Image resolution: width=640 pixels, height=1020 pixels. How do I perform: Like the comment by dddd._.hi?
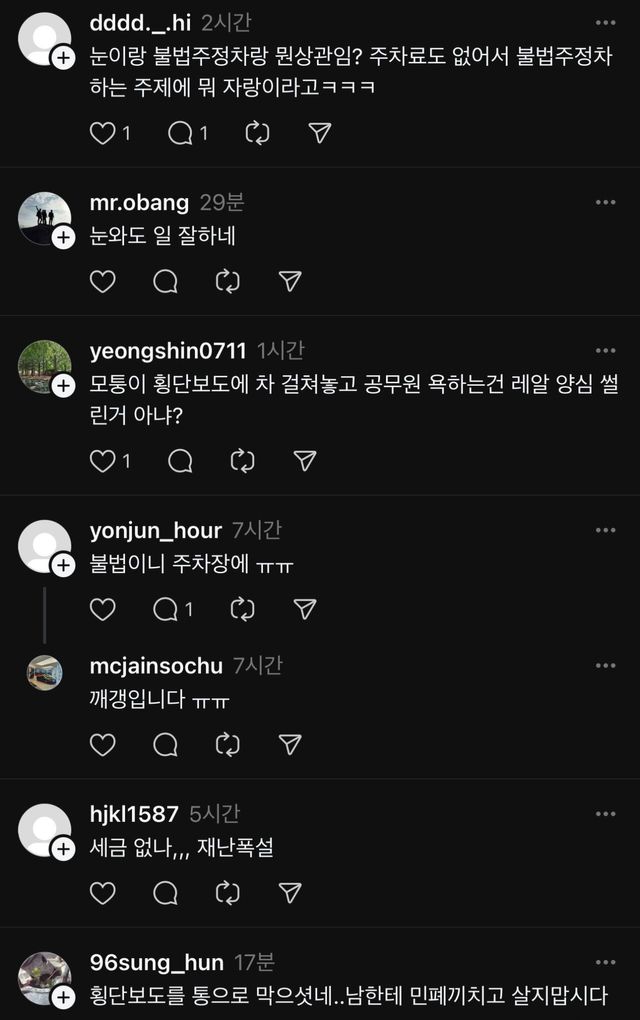pyautogui.click(x=103, y=133)
